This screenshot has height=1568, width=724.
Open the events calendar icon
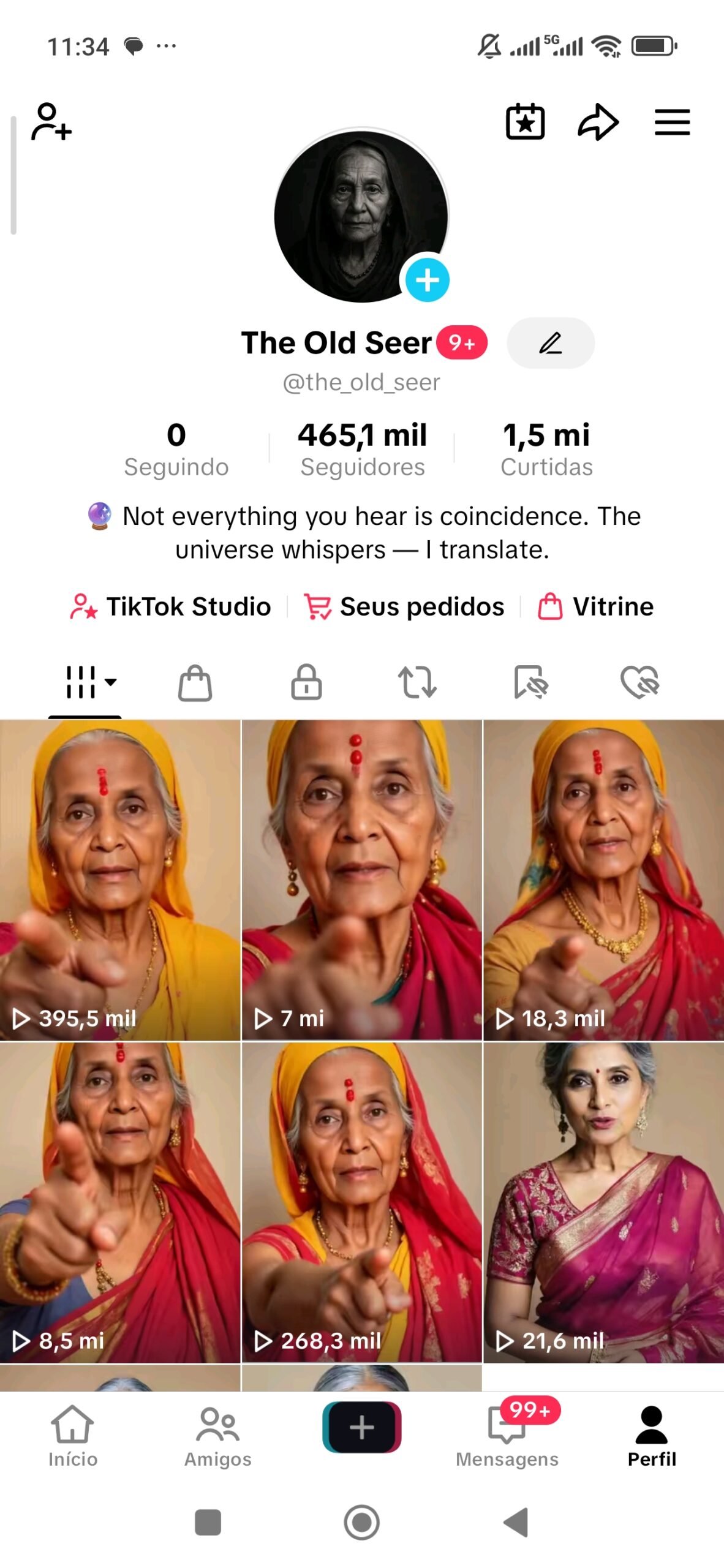pos(525,122)
